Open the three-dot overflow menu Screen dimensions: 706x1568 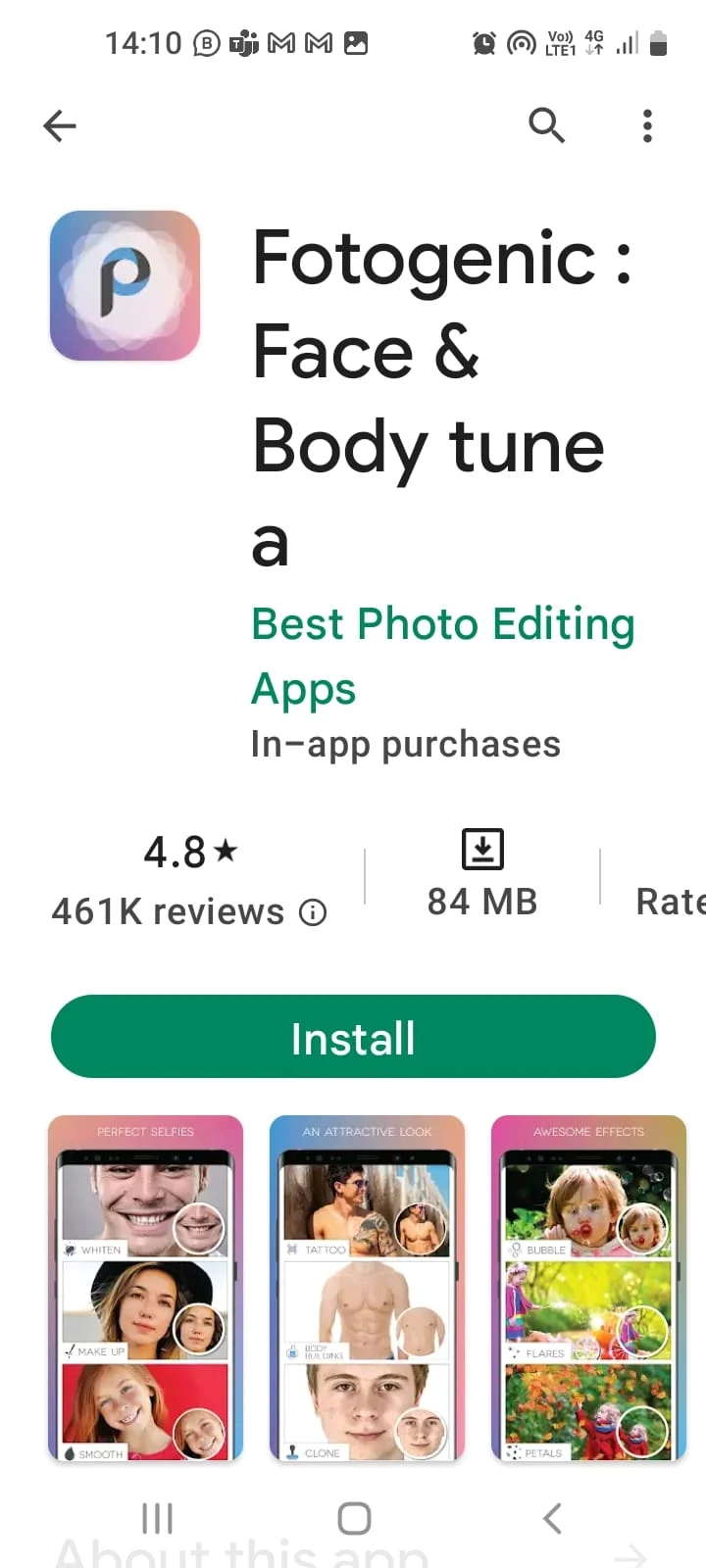pos(647,125)
